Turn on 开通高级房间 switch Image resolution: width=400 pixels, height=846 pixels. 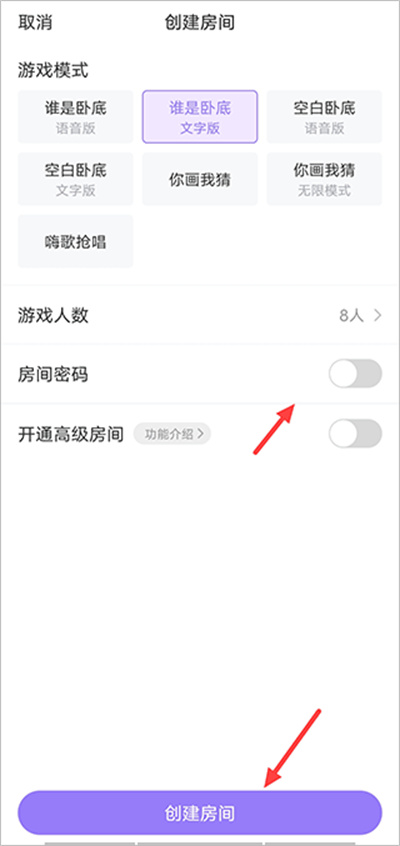tap(355, 434)
